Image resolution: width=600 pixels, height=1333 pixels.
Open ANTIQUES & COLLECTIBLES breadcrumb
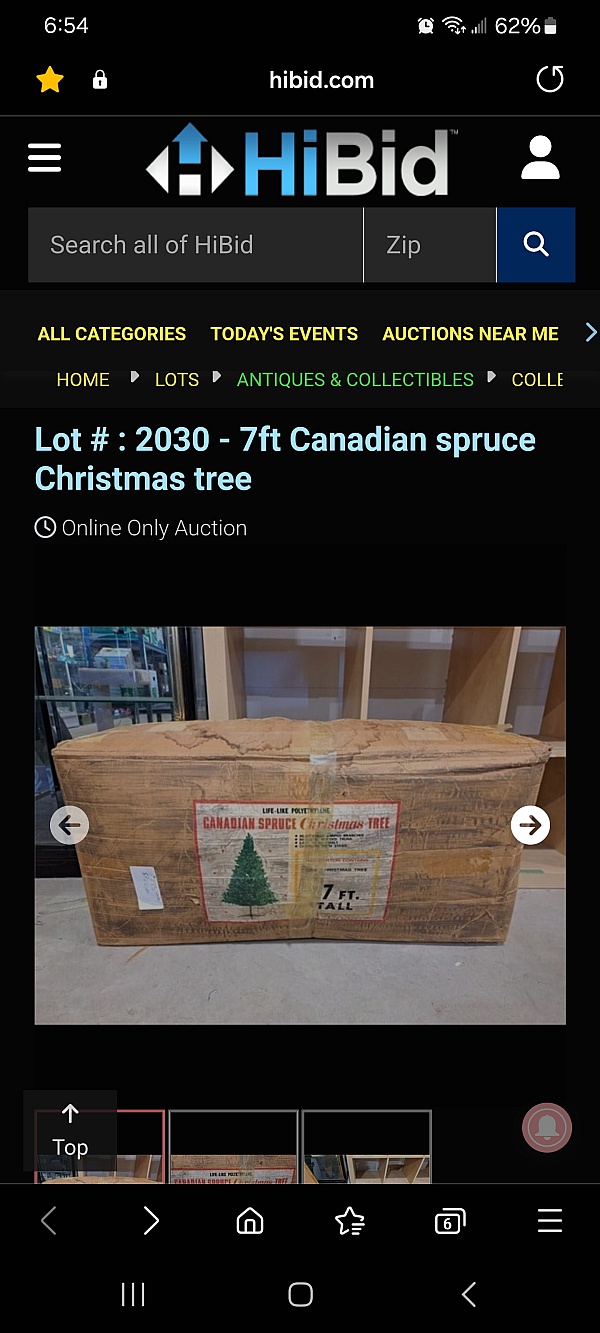point(355,380)
